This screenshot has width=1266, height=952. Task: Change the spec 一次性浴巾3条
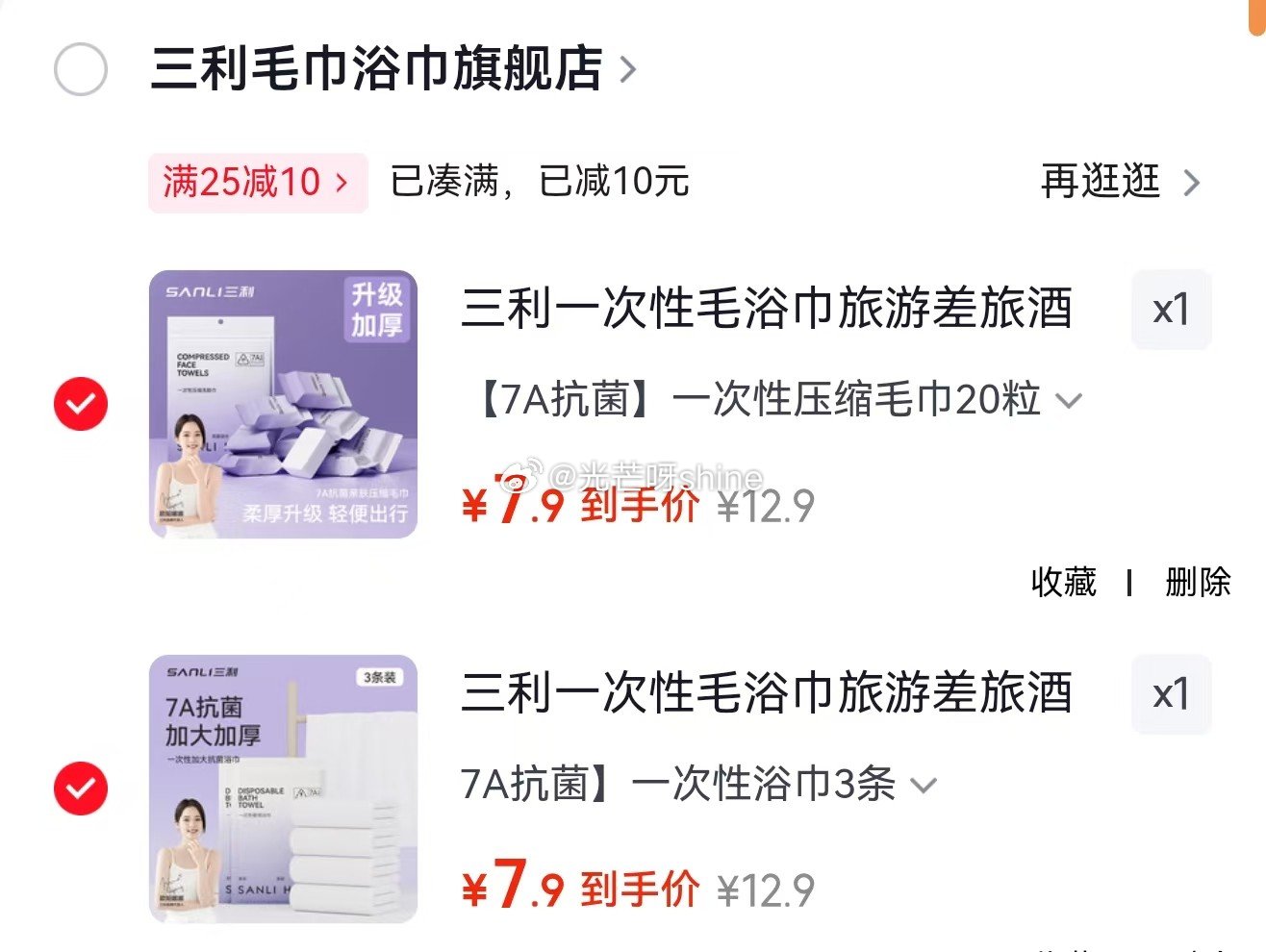click(x=697, y=785)
